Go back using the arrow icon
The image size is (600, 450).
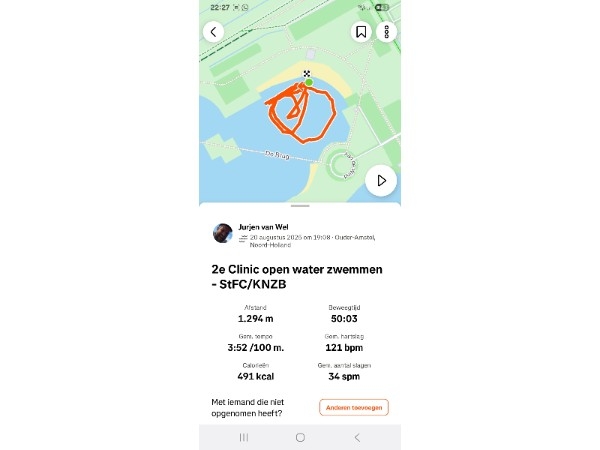coord(213,32)
